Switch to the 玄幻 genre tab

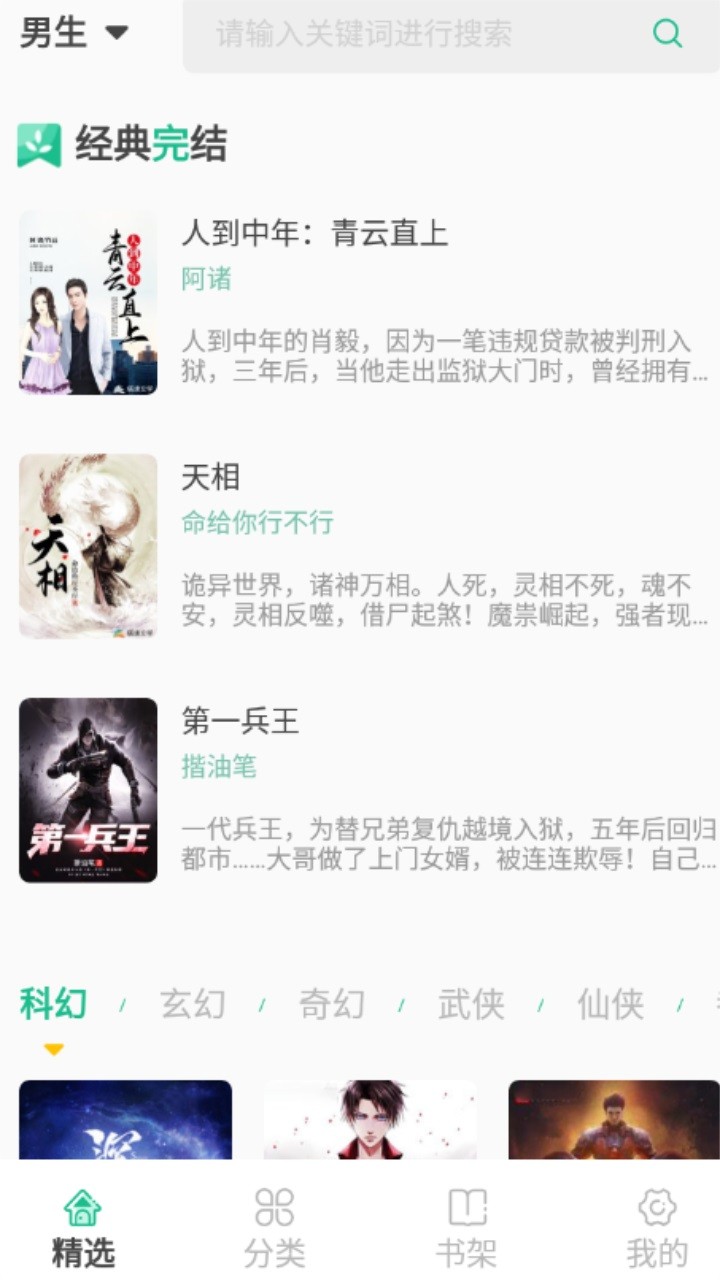(194, 1005)
